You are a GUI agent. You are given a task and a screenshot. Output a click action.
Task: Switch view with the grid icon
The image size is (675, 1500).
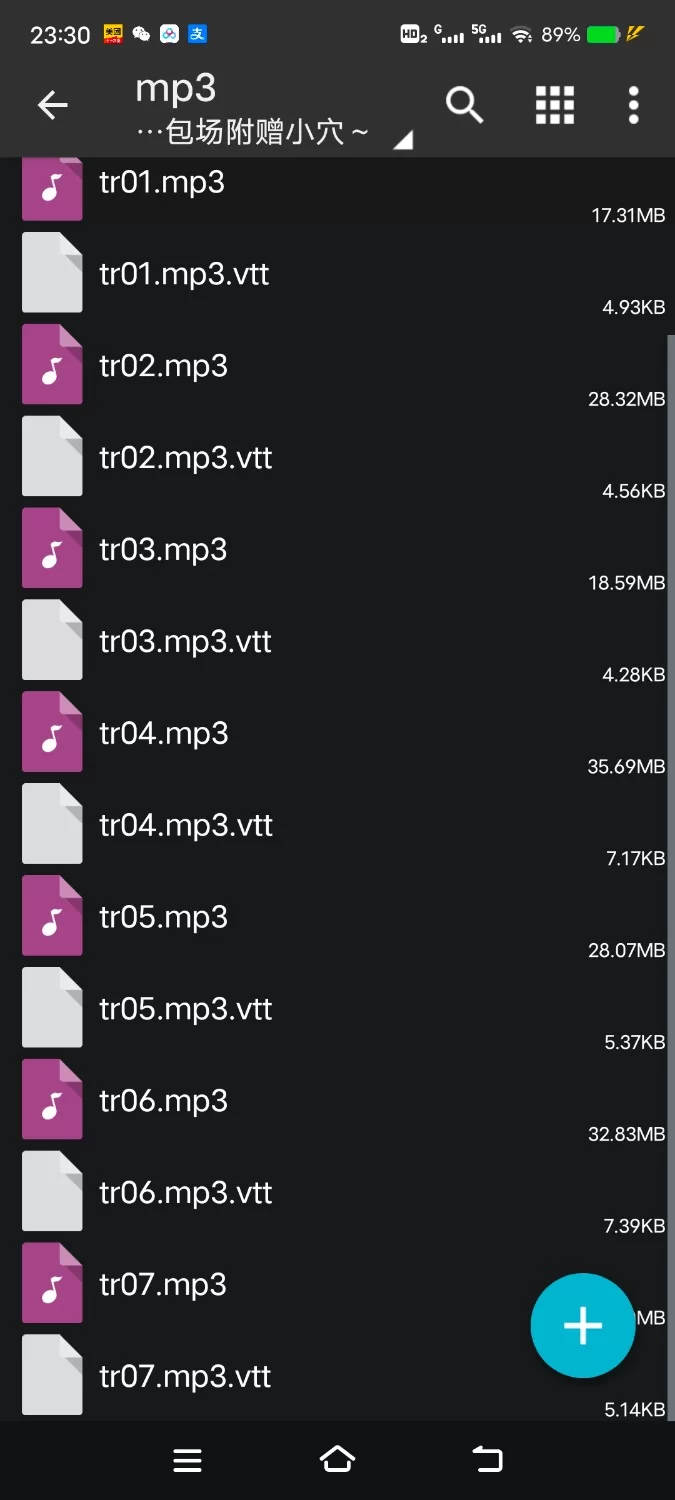pyautogui.click(x=555, y=105)
